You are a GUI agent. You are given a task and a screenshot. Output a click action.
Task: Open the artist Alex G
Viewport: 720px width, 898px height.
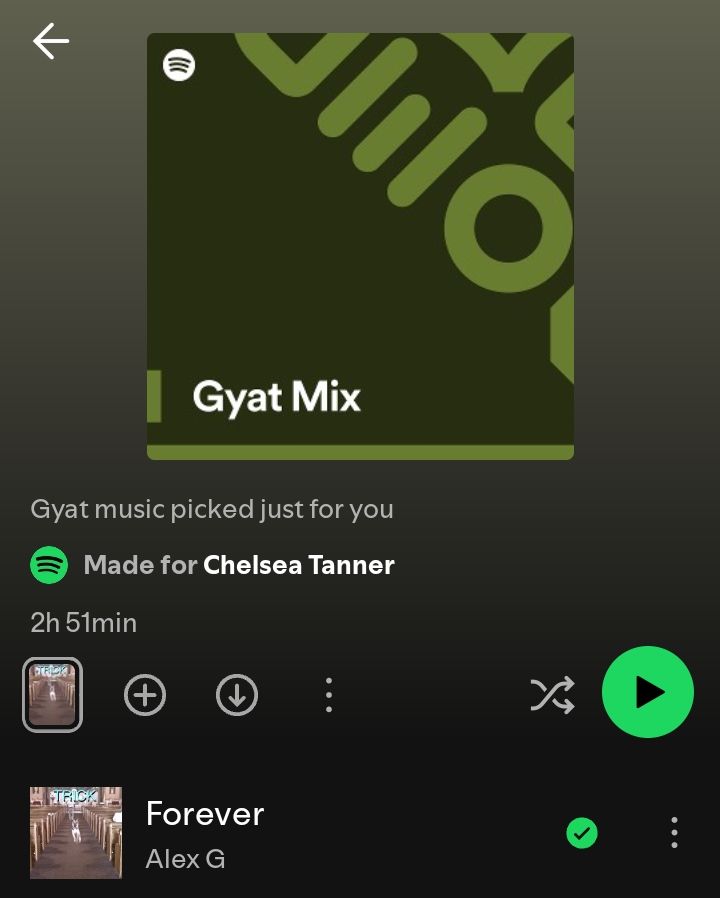[x=184, y=858]
